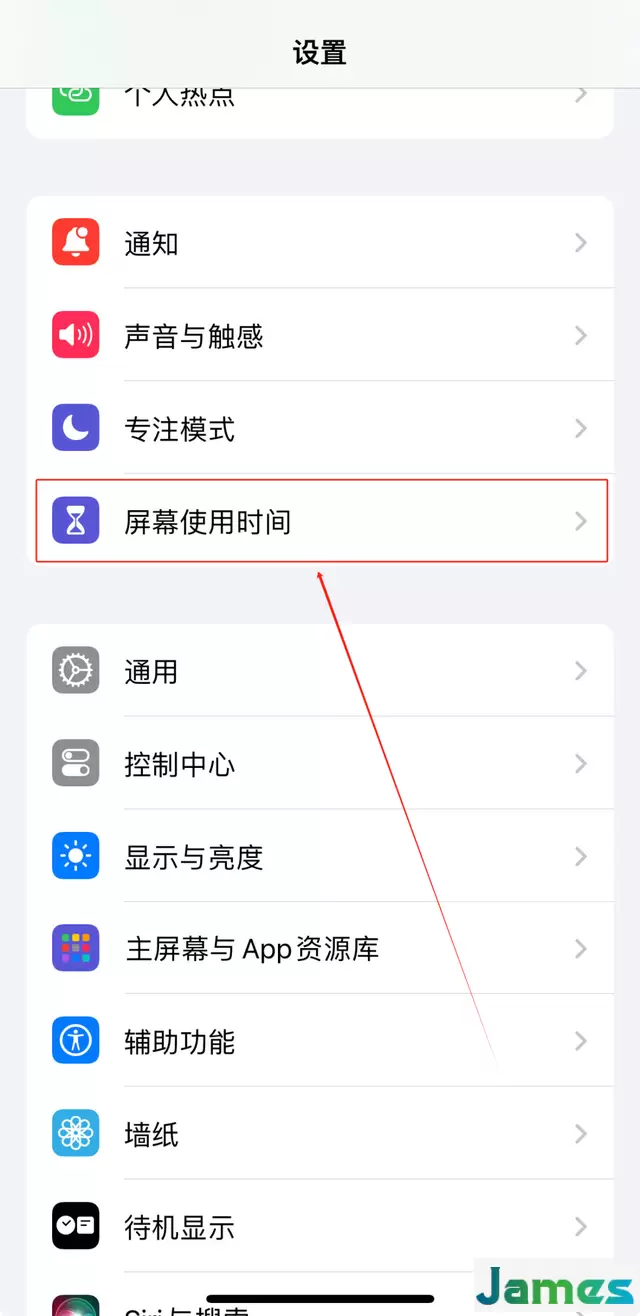Go to 专注模式 settings
This screenshot has width=640, height=1316.
(x=319, y=428)
